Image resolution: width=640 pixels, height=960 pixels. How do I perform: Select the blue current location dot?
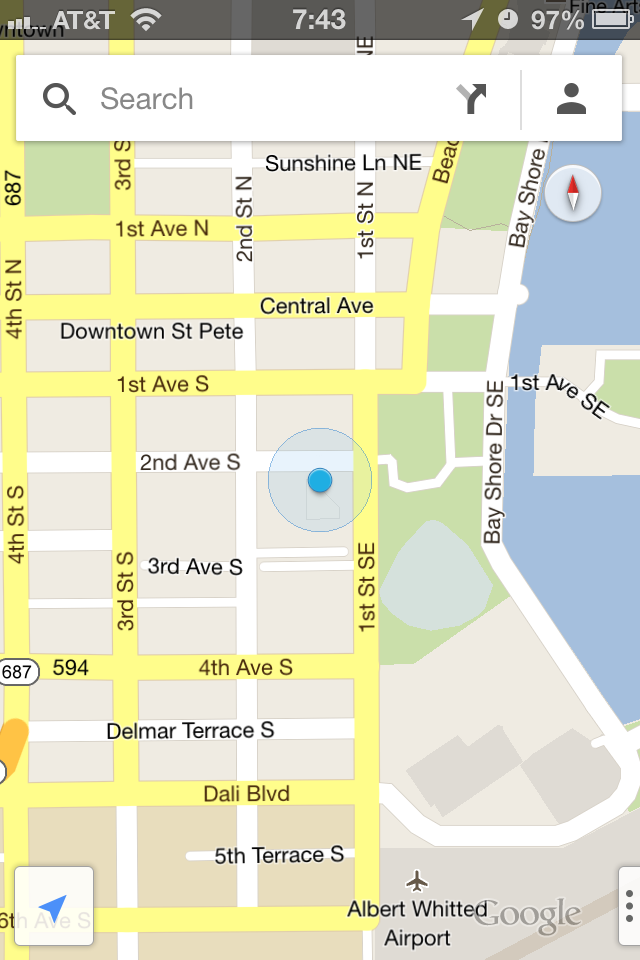coord(320,481)
